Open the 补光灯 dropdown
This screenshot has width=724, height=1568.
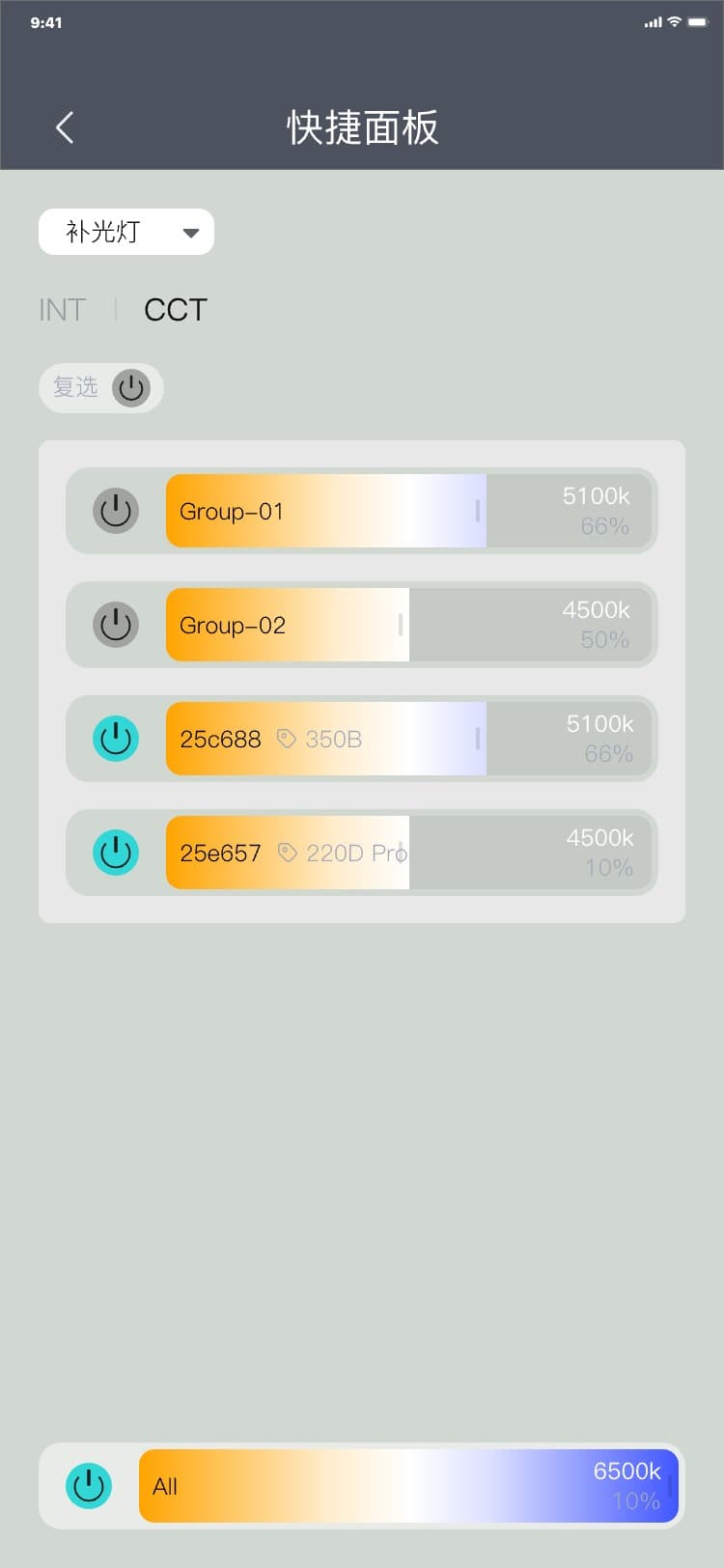click(x=125, y=232)
